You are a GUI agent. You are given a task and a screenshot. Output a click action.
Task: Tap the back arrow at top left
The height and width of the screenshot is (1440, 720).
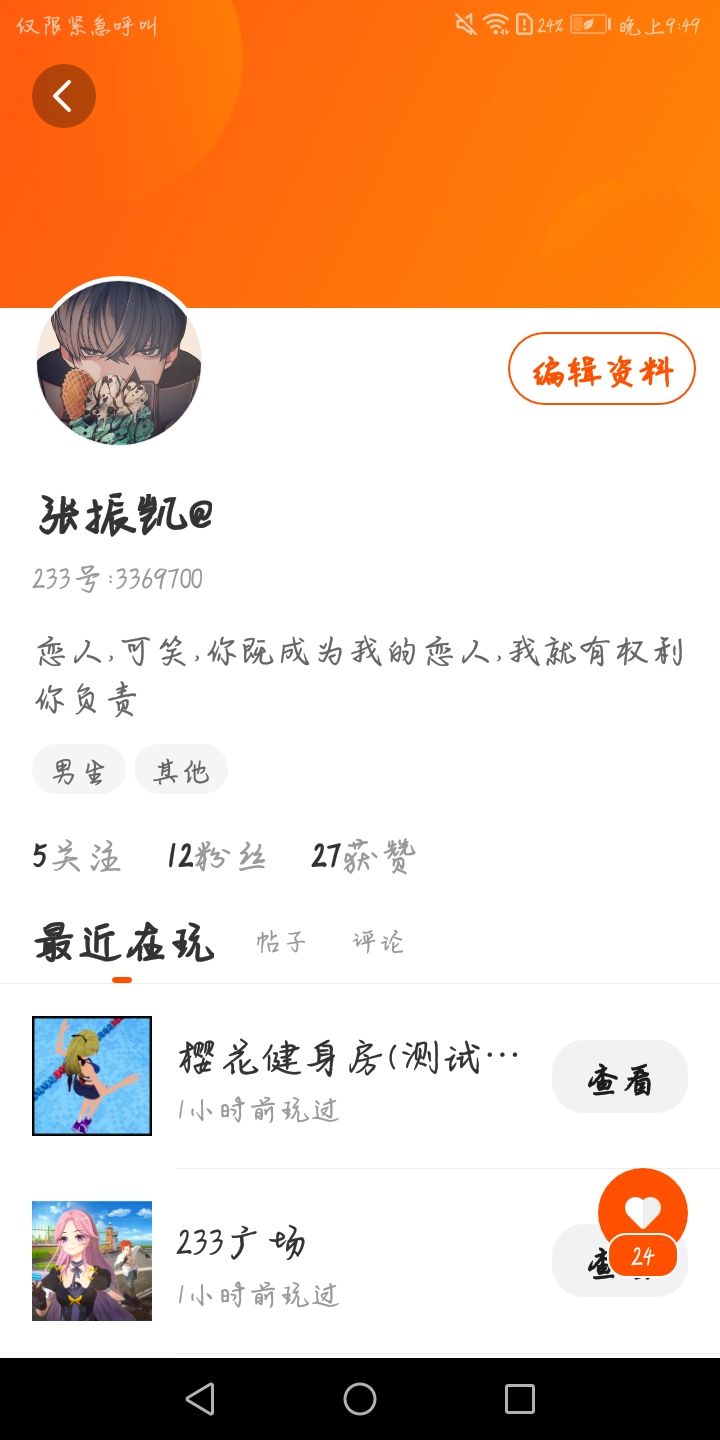coord(63,96)
